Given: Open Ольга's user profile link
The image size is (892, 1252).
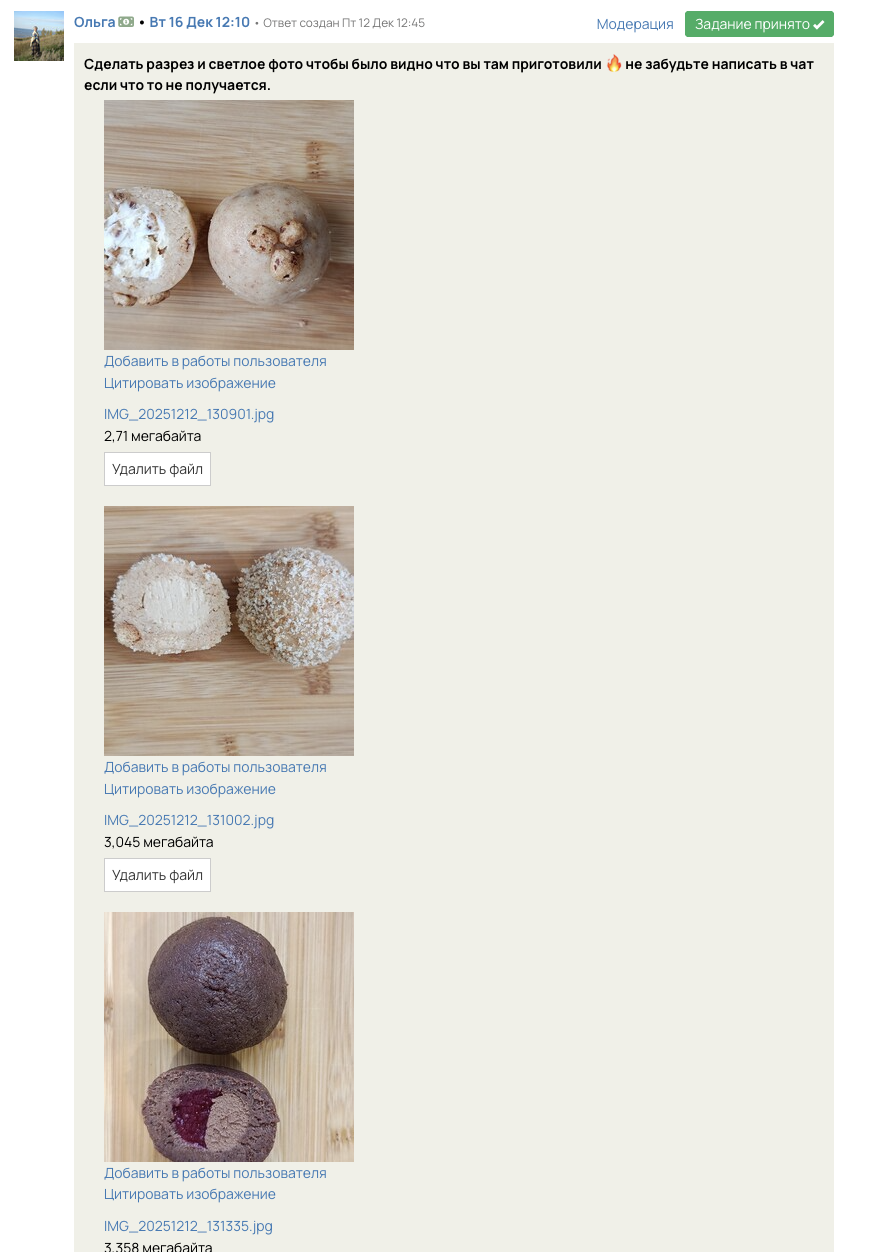Looking at the screenshot, I should tap(94, 22).
